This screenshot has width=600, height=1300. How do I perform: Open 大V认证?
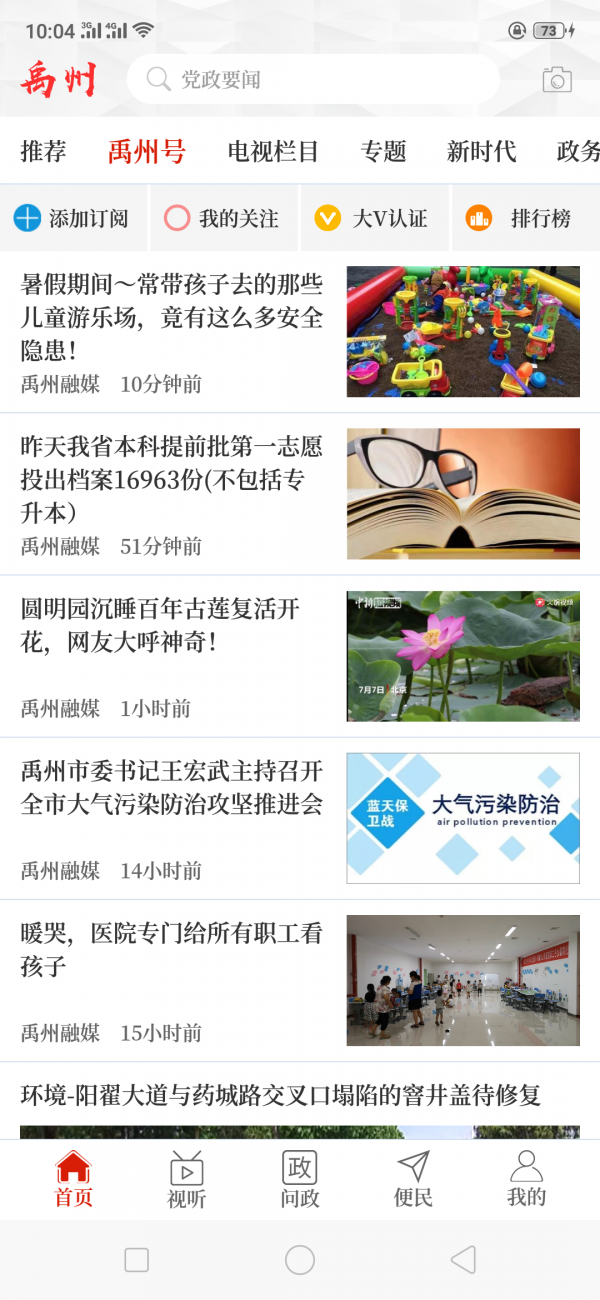[372, 218]
